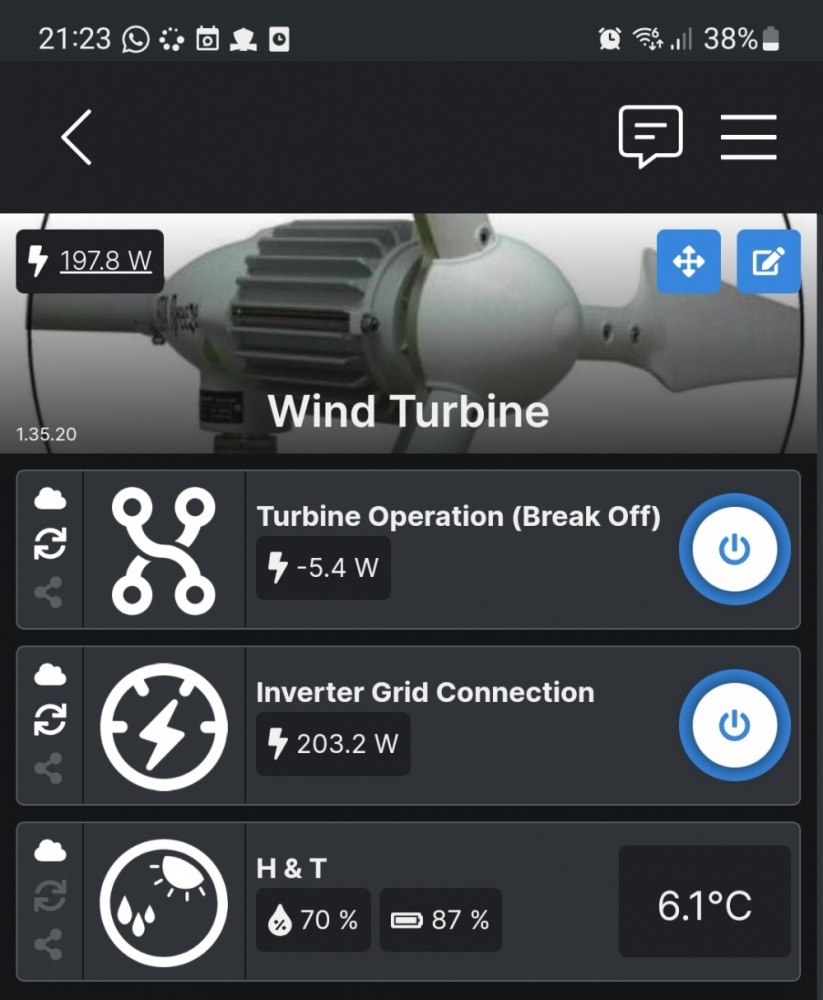Open the hamburger menu
Screen dimensions: 823x1000
[x=748, y=137]
